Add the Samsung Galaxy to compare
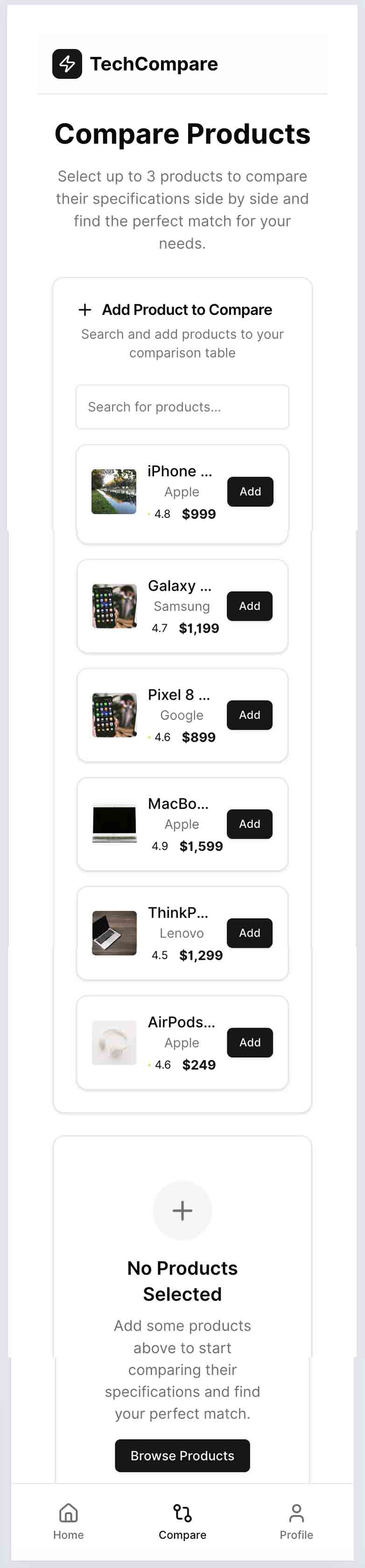The image size is (365, 1568). pos(249,606)
